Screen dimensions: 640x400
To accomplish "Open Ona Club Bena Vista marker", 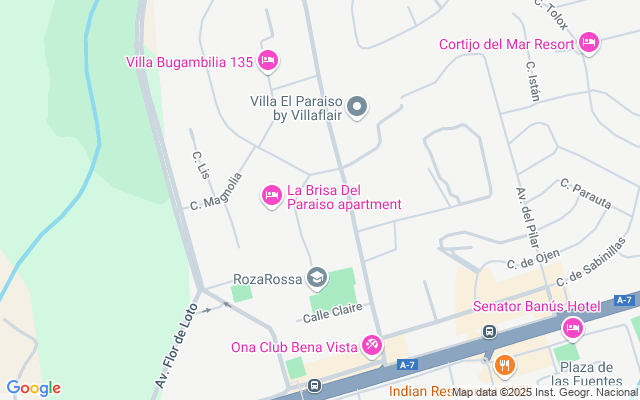I will point(371,345).
